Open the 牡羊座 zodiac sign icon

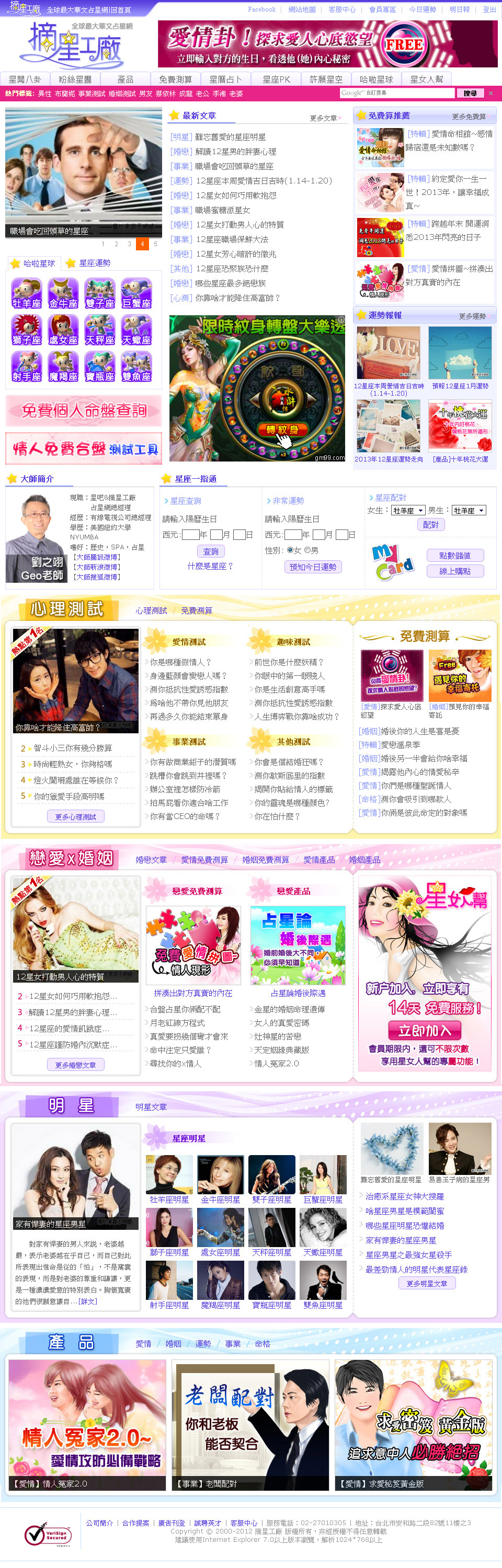coord(26,293)
